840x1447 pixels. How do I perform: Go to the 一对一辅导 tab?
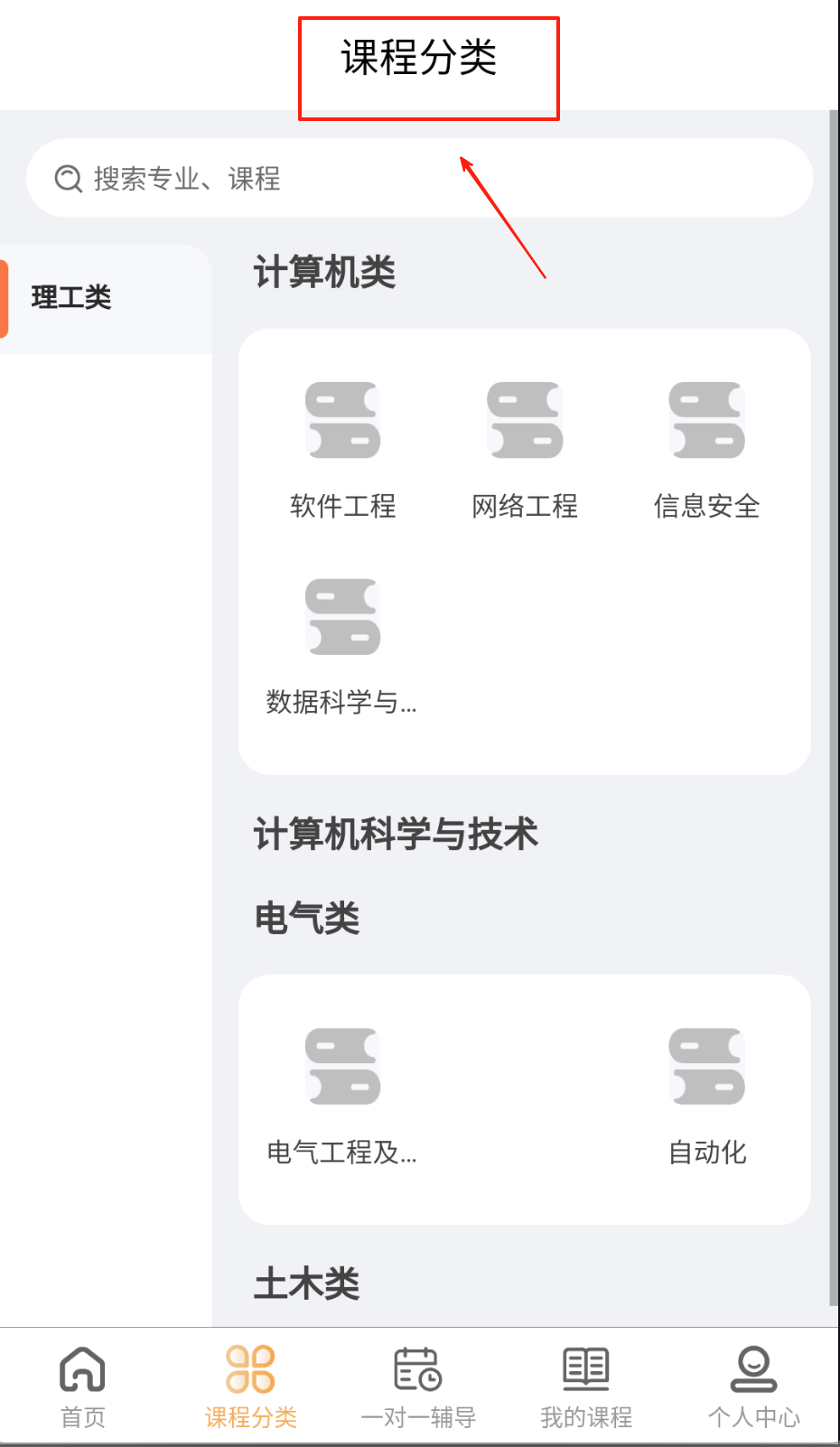[x=418, y=1386]
